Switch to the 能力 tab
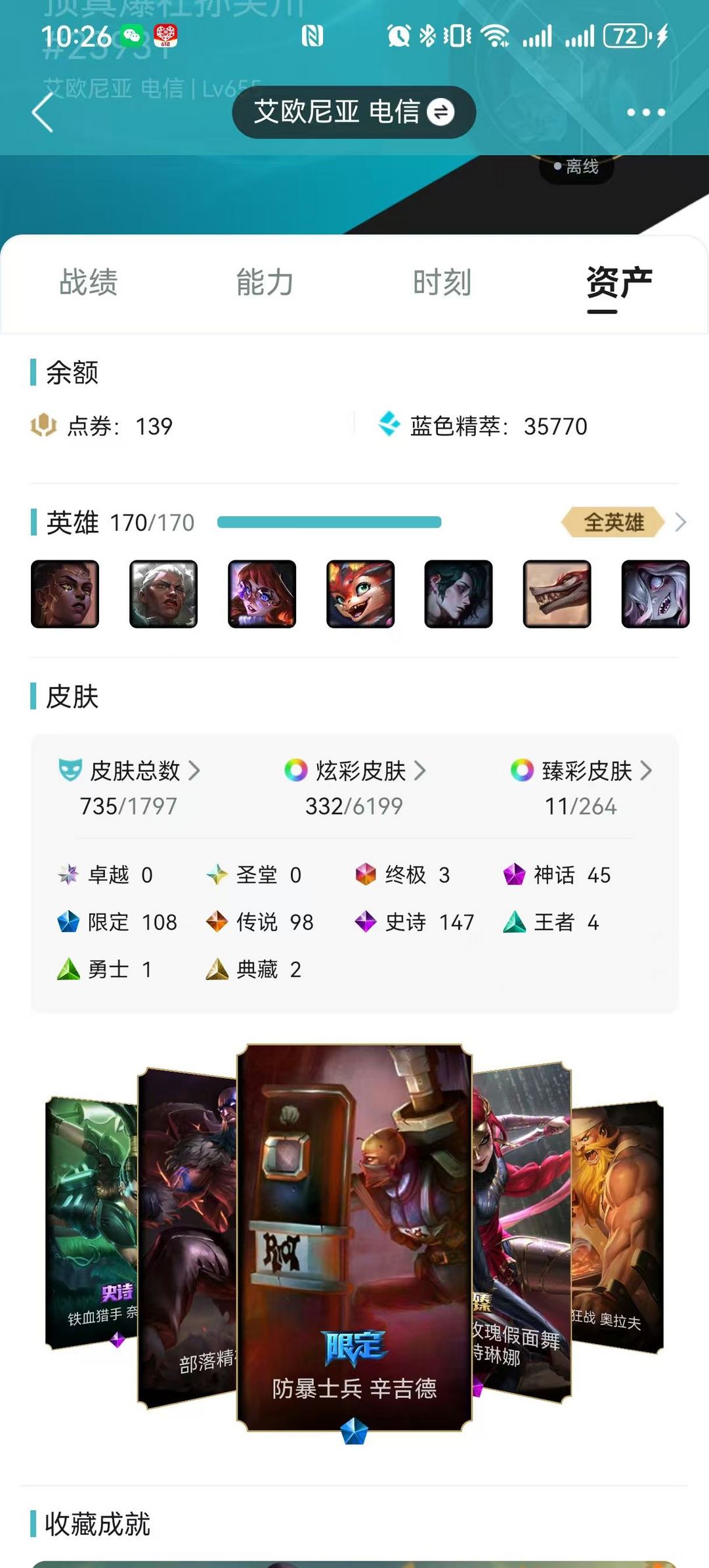 (265, 282)
